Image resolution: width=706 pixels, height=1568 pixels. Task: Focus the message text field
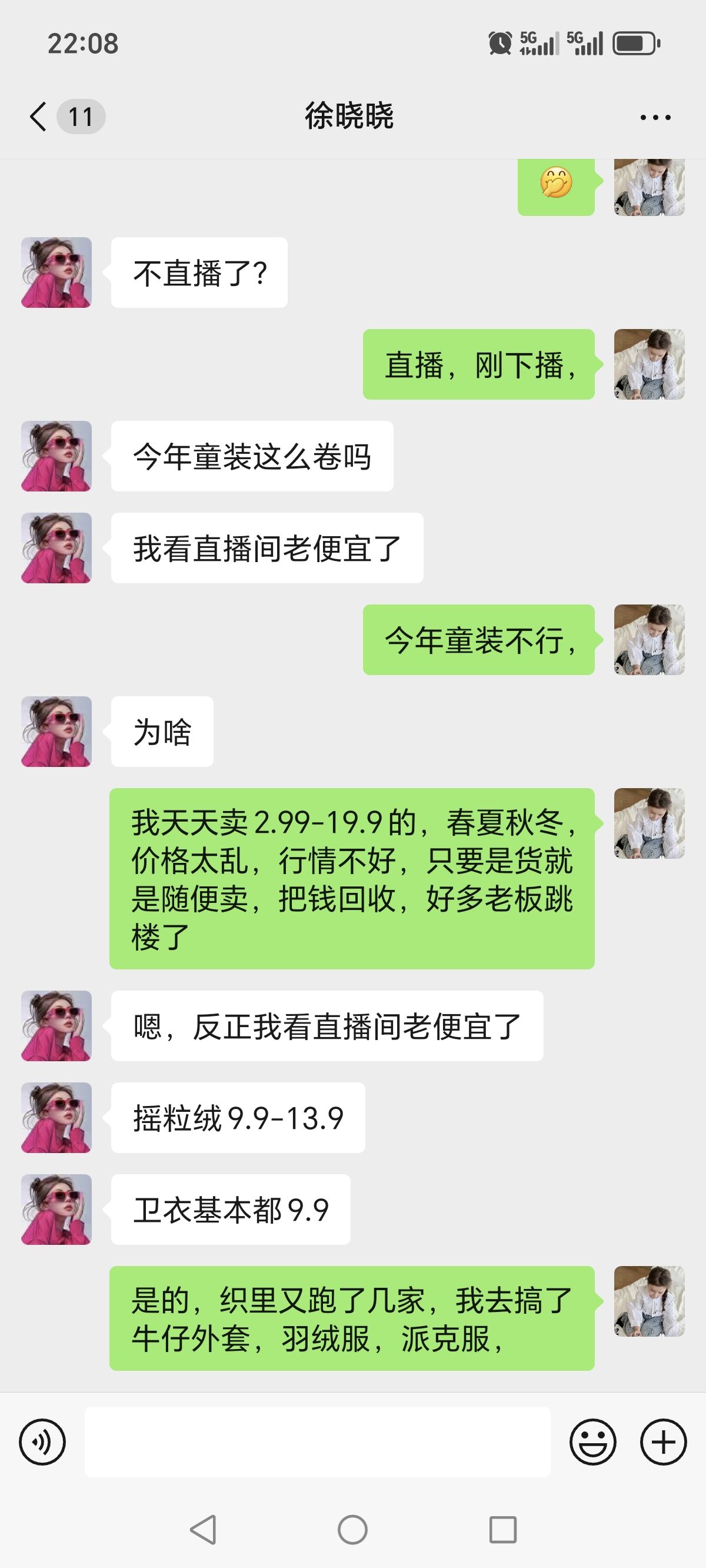tap(317, 1441)
